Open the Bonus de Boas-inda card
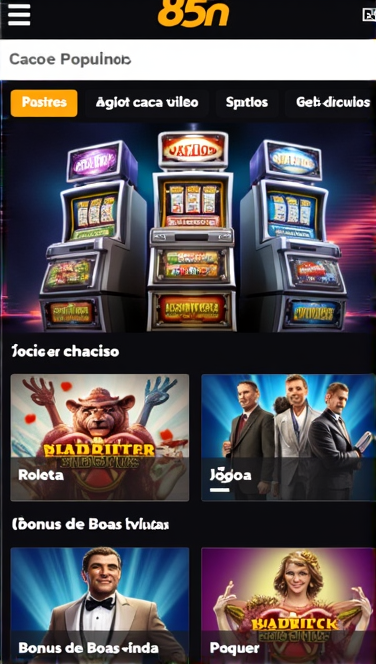376x664 pixels. (x=100, y=606)
